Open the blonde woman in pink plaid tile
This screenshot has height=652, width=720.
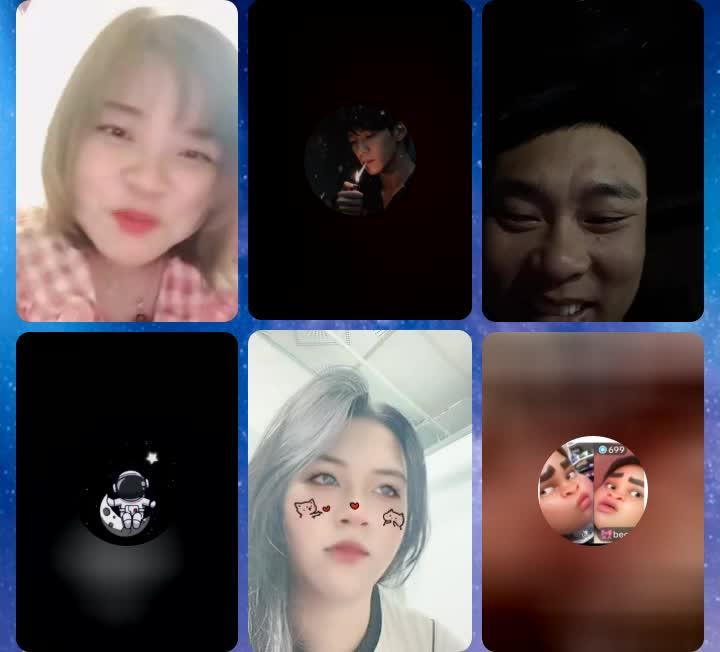[x=127, y=160]
